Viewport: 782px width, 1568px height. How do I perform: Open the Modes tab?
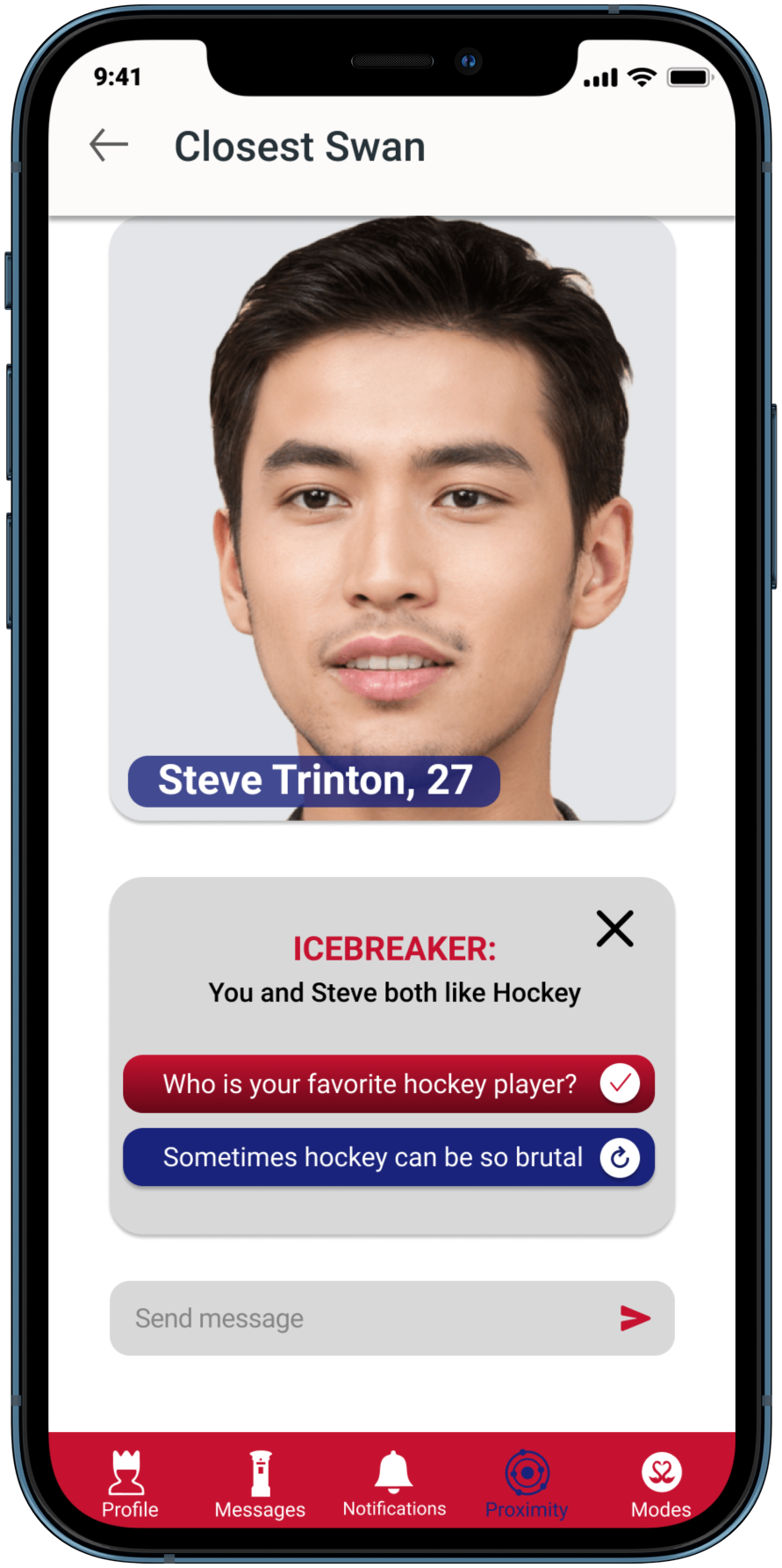661,1483
